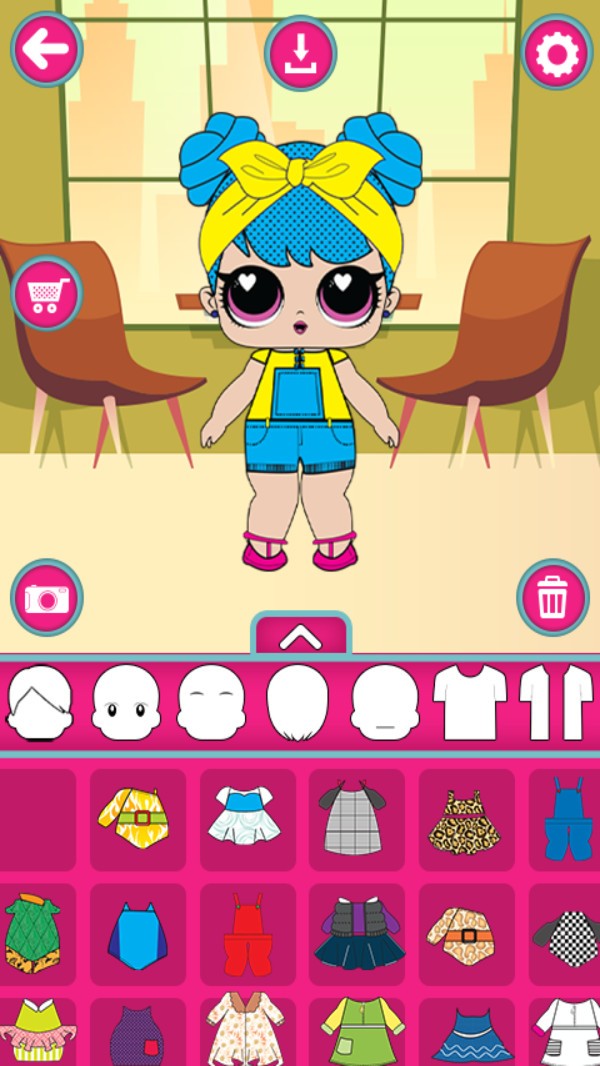Open the shopping cart
600x1066 pixels.
click(46, 293)
